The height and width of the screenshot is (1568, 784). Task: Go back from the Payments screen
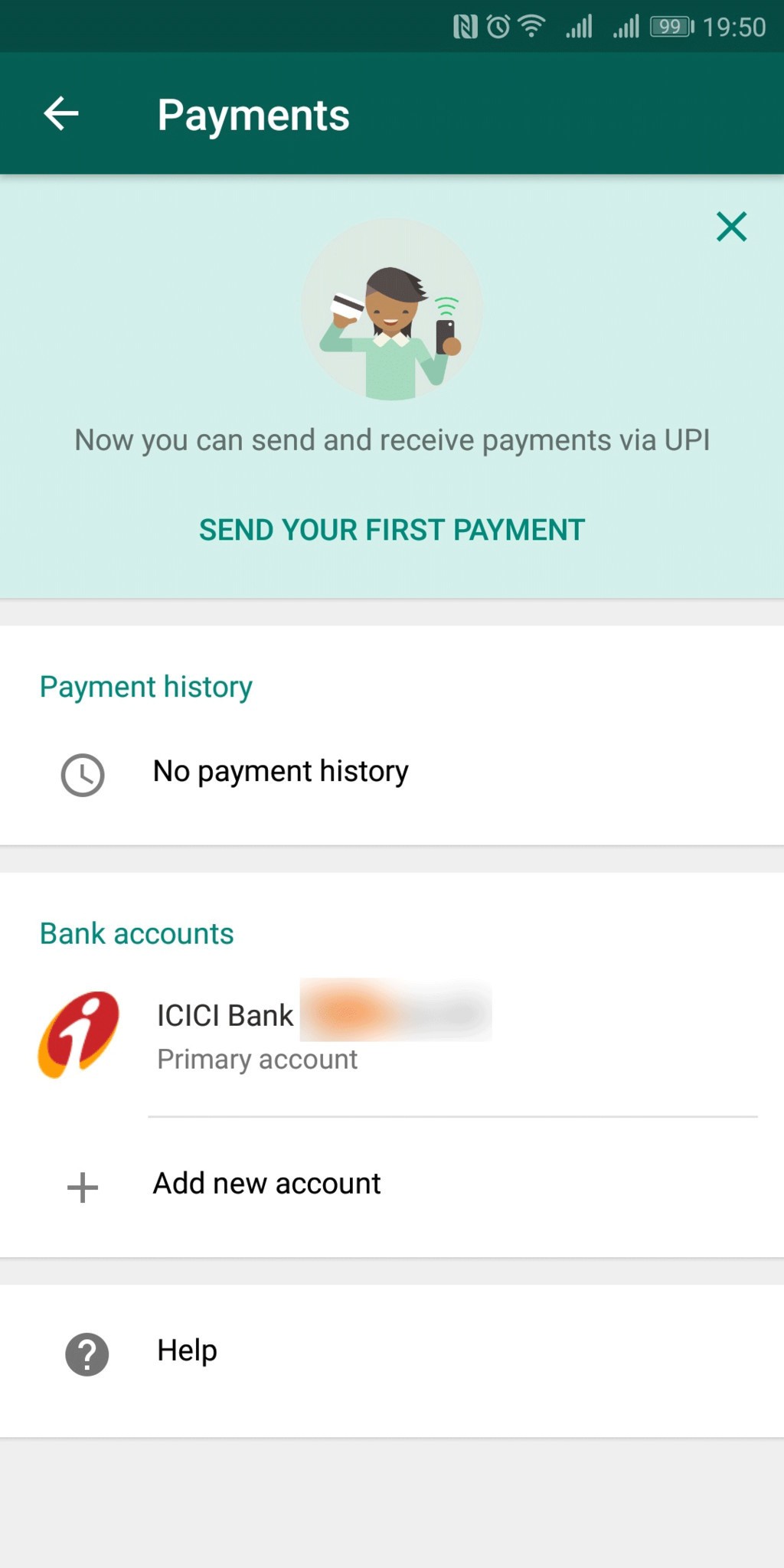coord(61,114)
